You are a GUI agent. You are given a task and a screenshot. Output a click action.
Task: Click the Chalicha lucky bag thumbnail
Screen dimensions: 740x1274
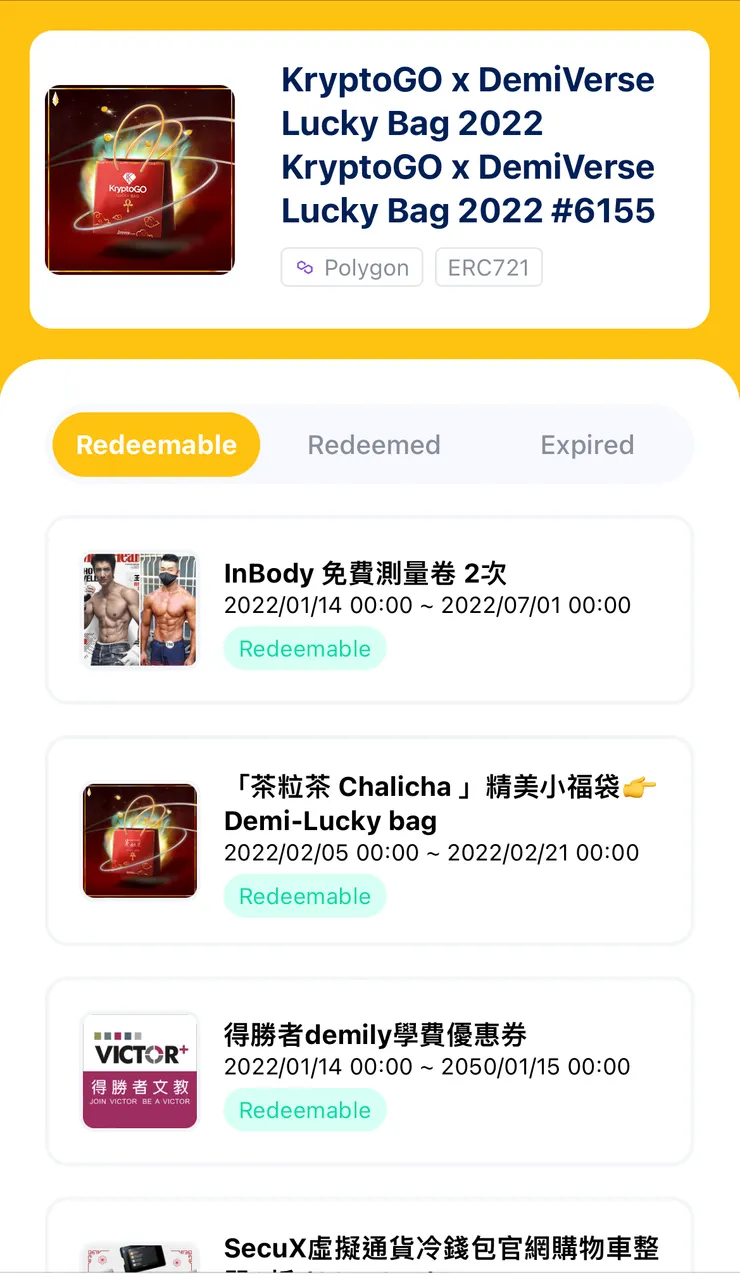140,841
